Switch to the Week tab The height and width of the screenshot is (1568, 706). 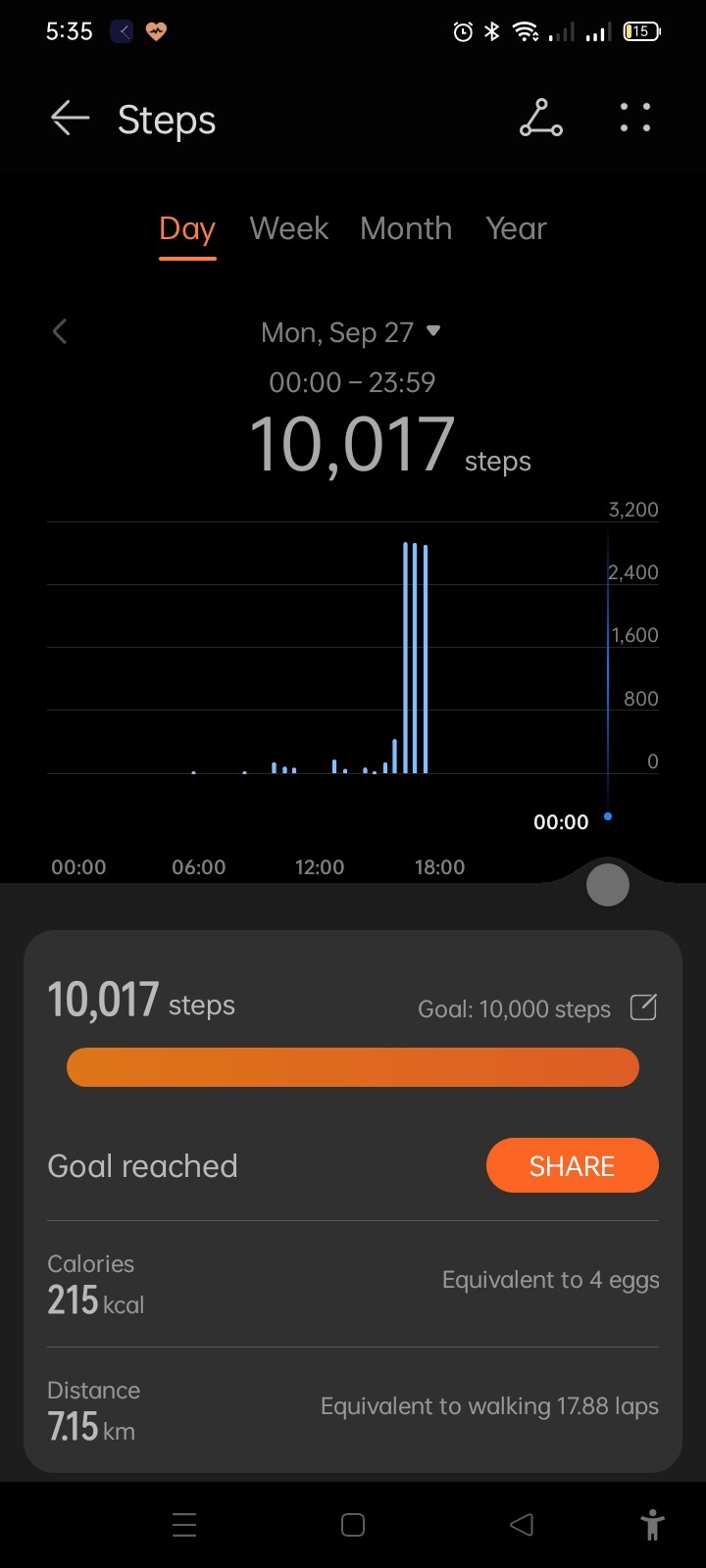(288, 228)
